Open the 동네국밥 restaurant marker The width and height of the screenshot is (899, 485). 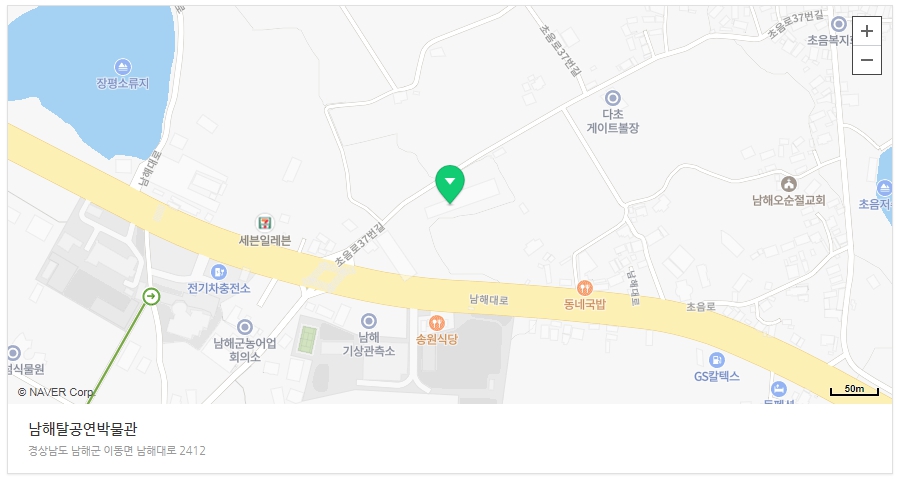585,288
